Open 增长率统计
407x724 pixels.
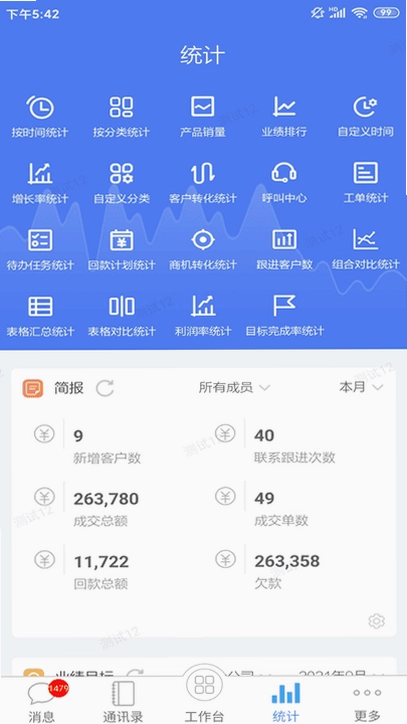[40, 182]
